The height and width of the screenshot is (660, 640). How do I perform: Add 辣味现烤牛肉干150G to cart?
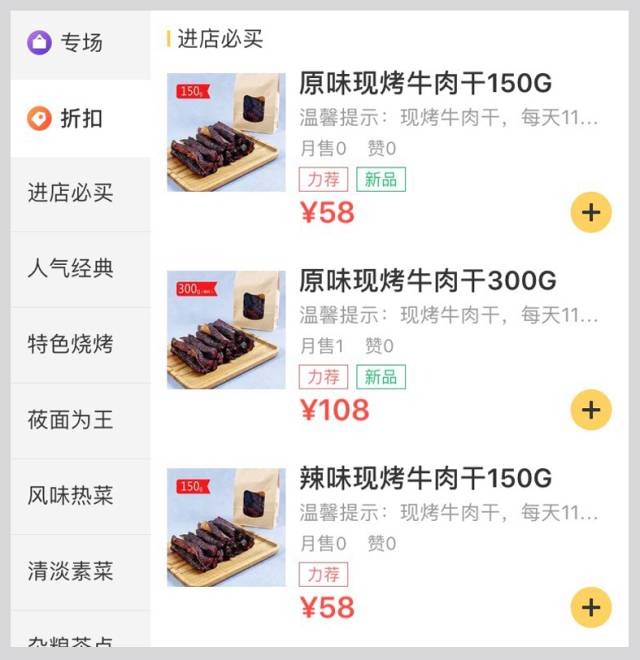(591, 607)
